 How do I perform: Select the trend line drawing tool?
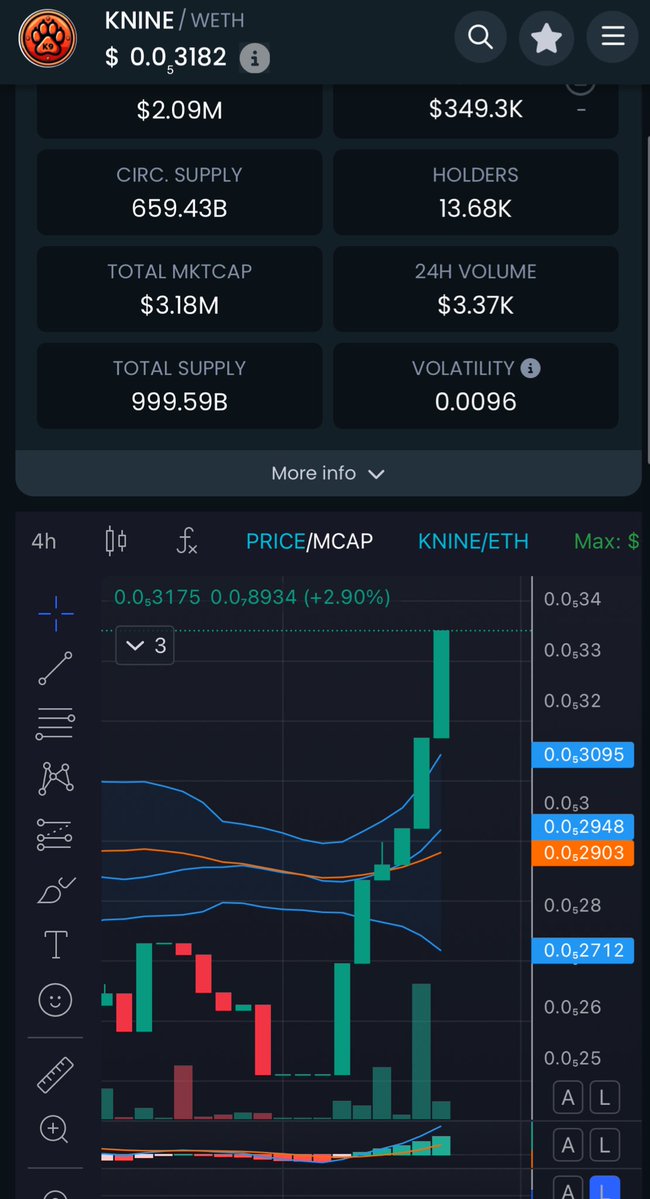pyautogui.click(x=56, y=668)
